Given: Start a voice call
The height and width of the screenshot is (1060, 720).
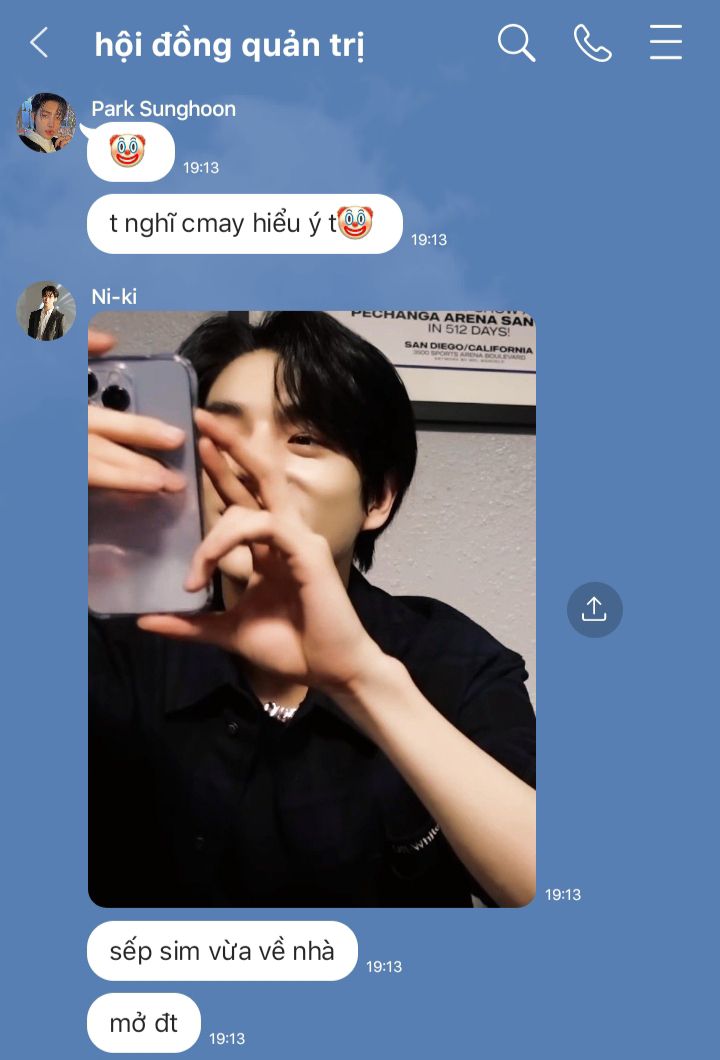Looking at the screenshot, I should tap(592, 43).
